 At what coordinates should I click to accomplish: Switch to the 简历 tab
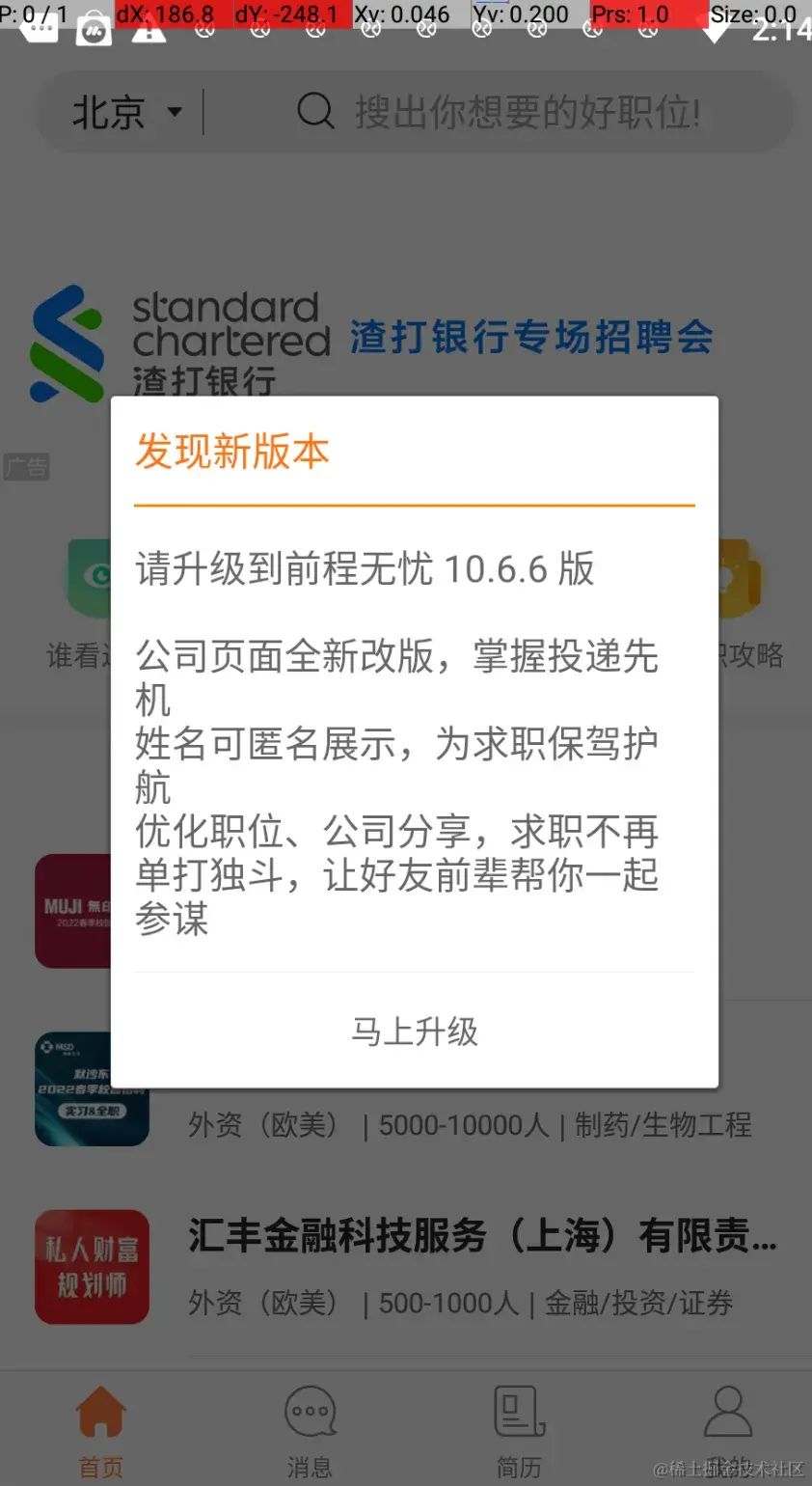click(519, 1432)
